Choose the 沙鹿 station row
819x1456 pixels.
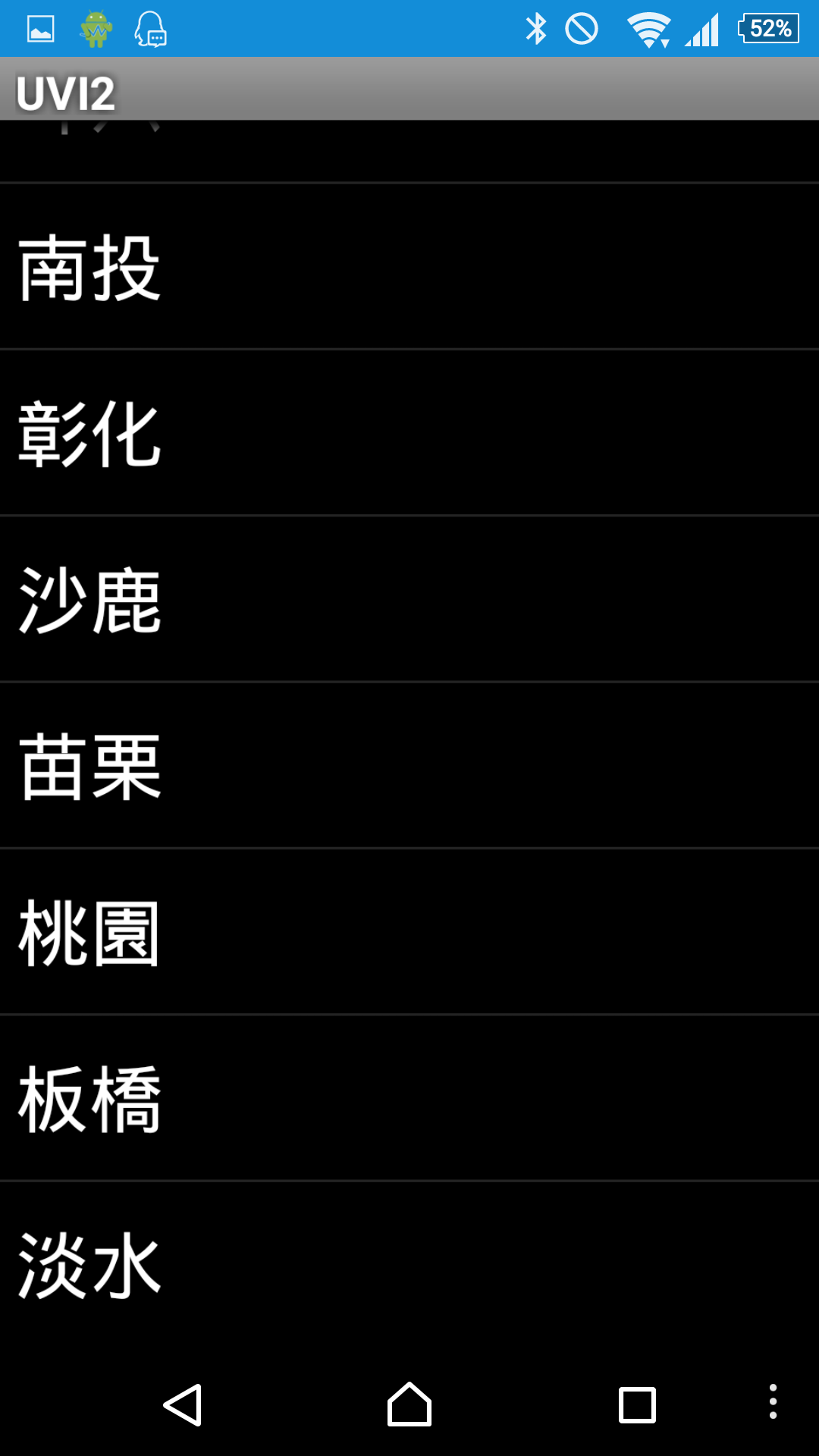click(x=409, y=599)
